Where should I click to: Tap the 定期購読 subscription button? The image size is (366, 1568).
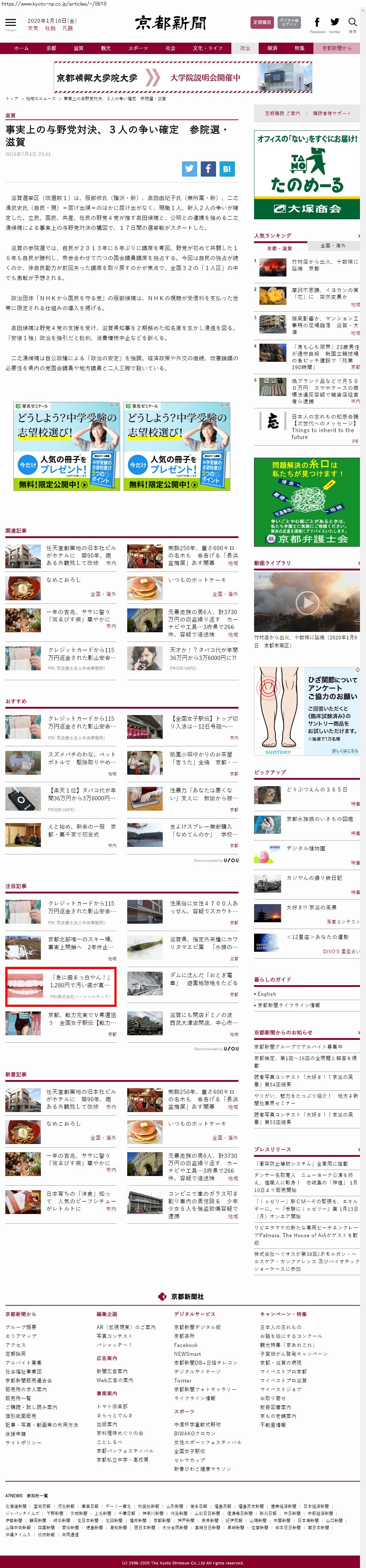coord(262,22)
